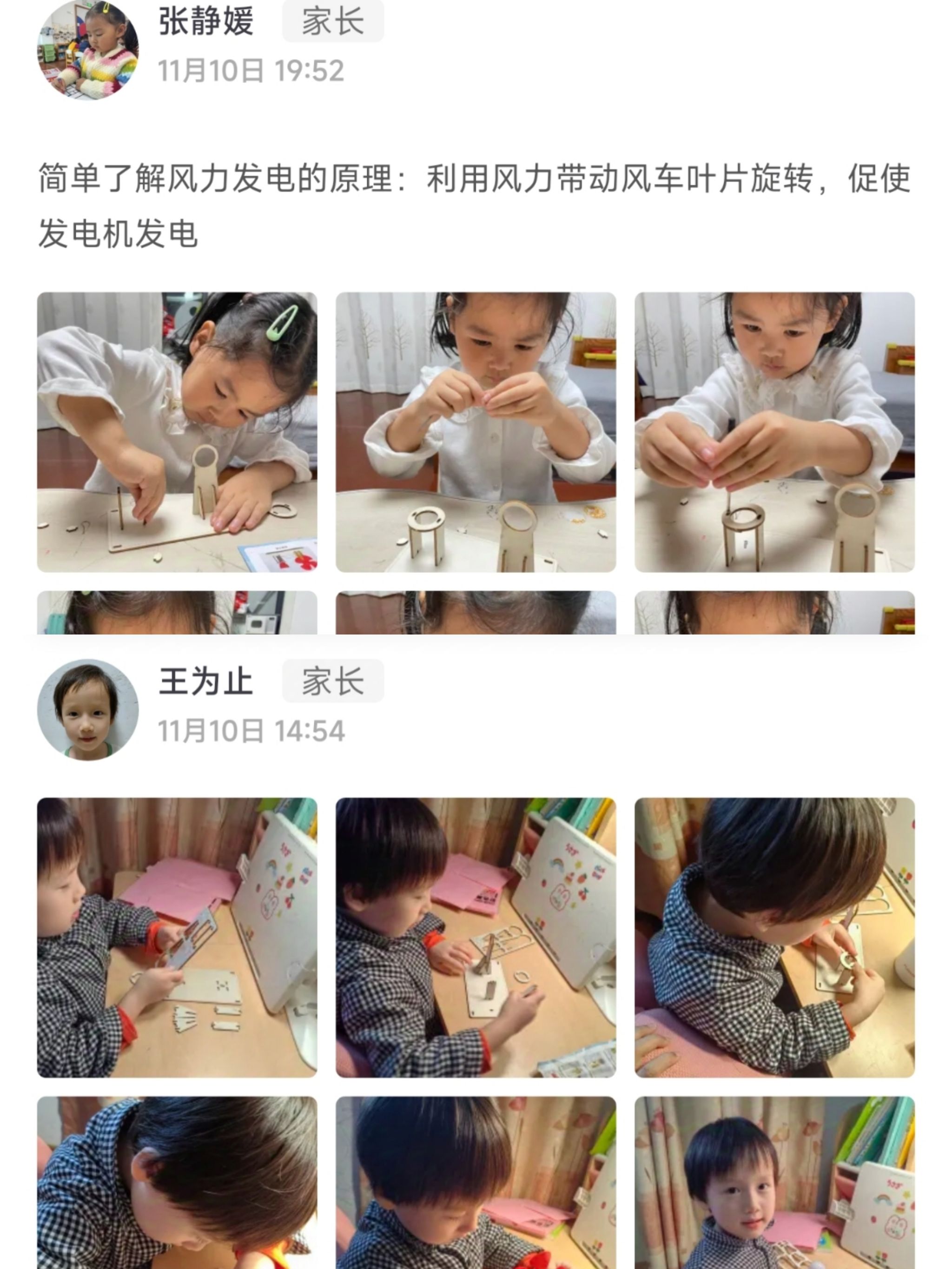Enlarge third photo in 王为止's post
The image size is (952, 1269).
(774, 938)
